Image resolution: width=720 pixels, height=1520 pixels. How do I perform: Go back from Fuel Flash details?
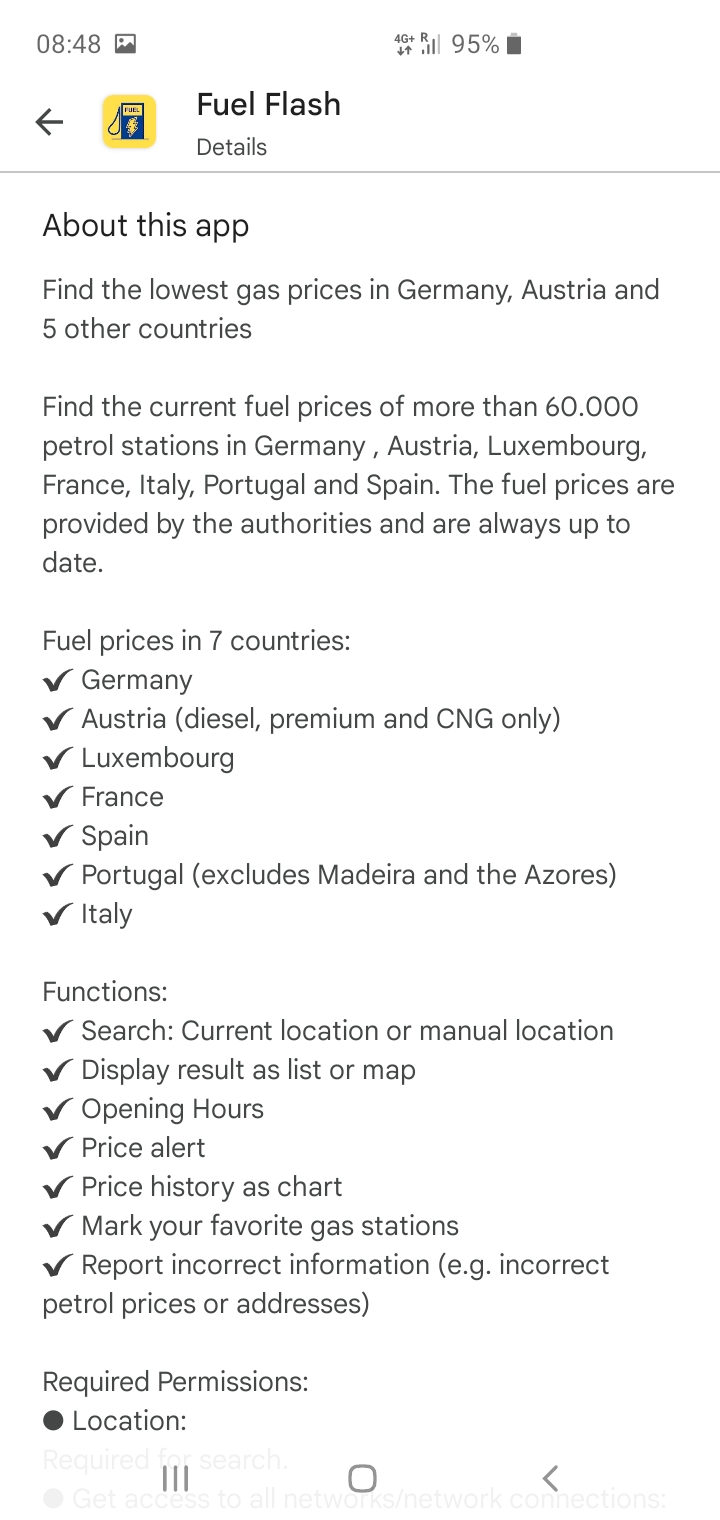click(49, 122)
